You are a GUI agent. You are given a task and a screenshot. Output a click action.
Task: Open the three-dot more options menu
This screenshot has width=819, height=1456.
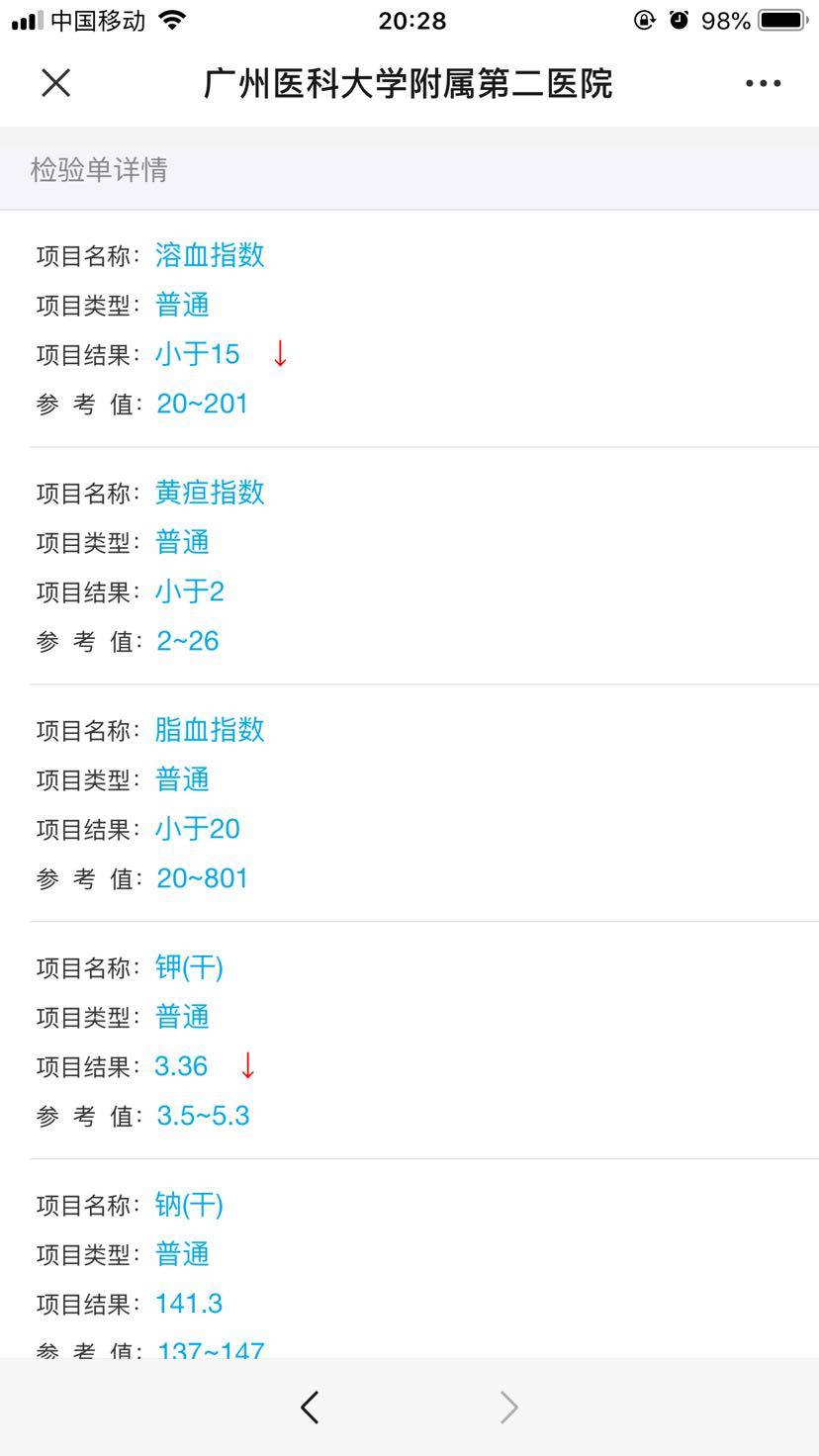763,83
